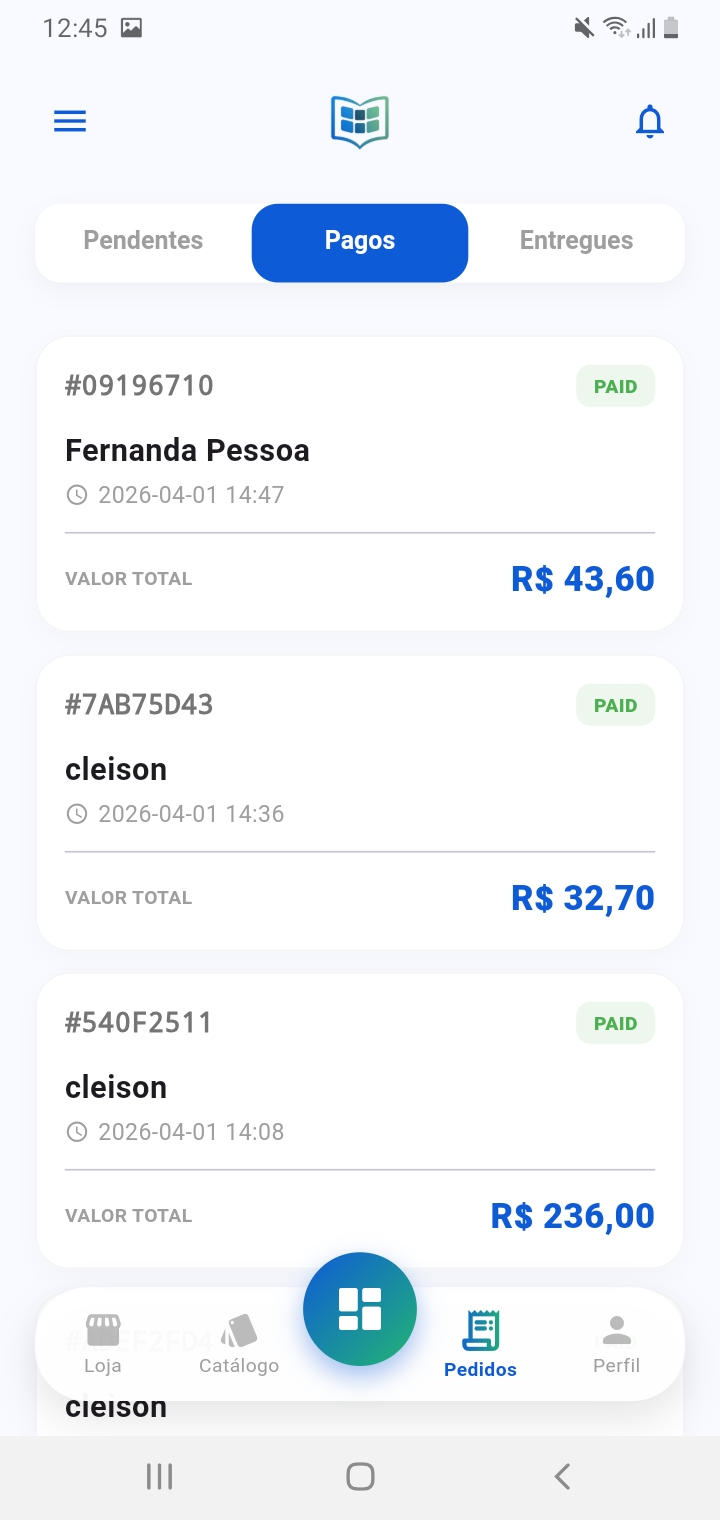Screen dimensions: 720x1520
Task: Switch to the Entregues tab
Action: click(x=575, y=241)
